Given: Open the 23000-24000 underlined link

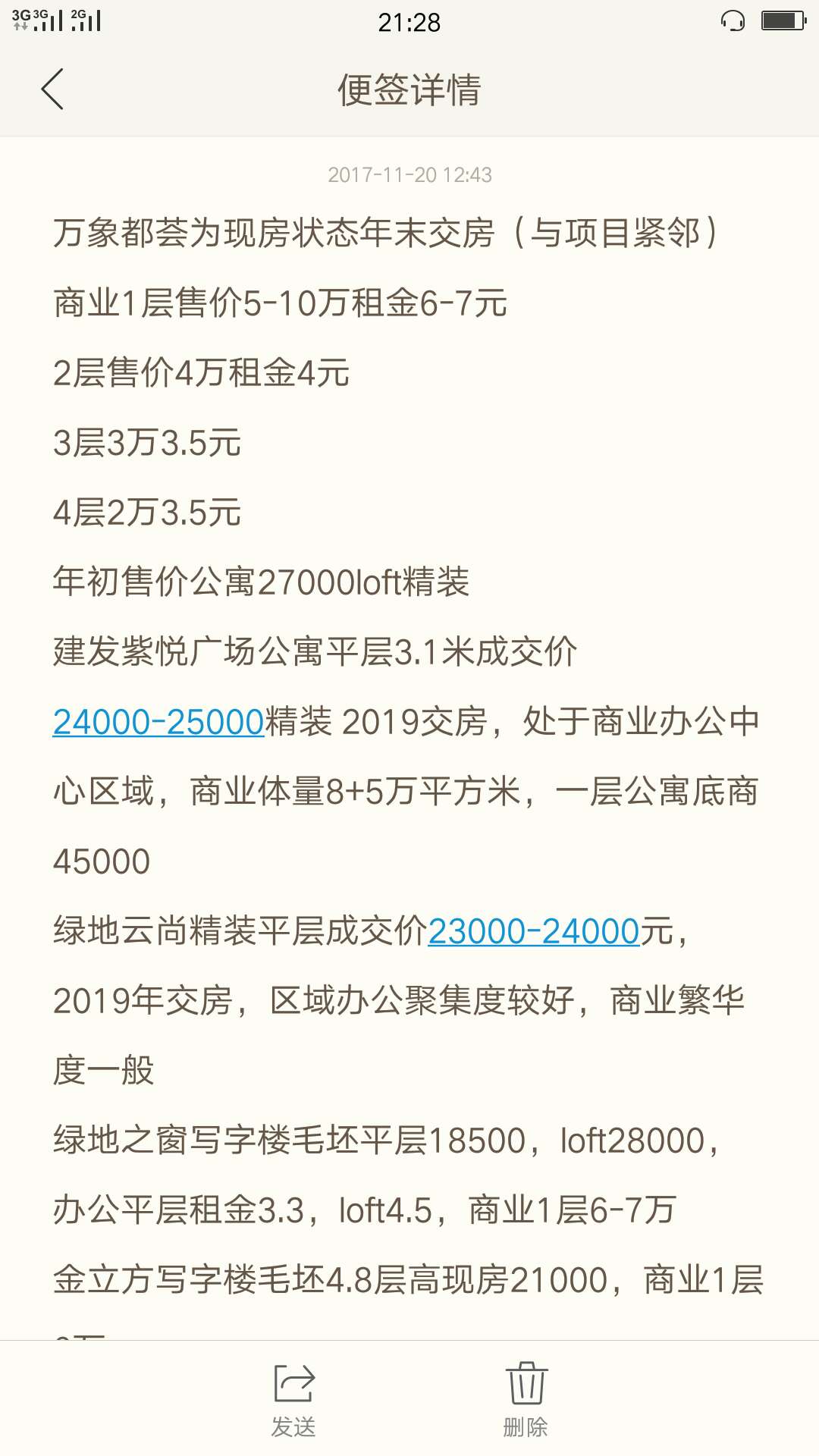Looking at the screenshot, I should point(534,931).
